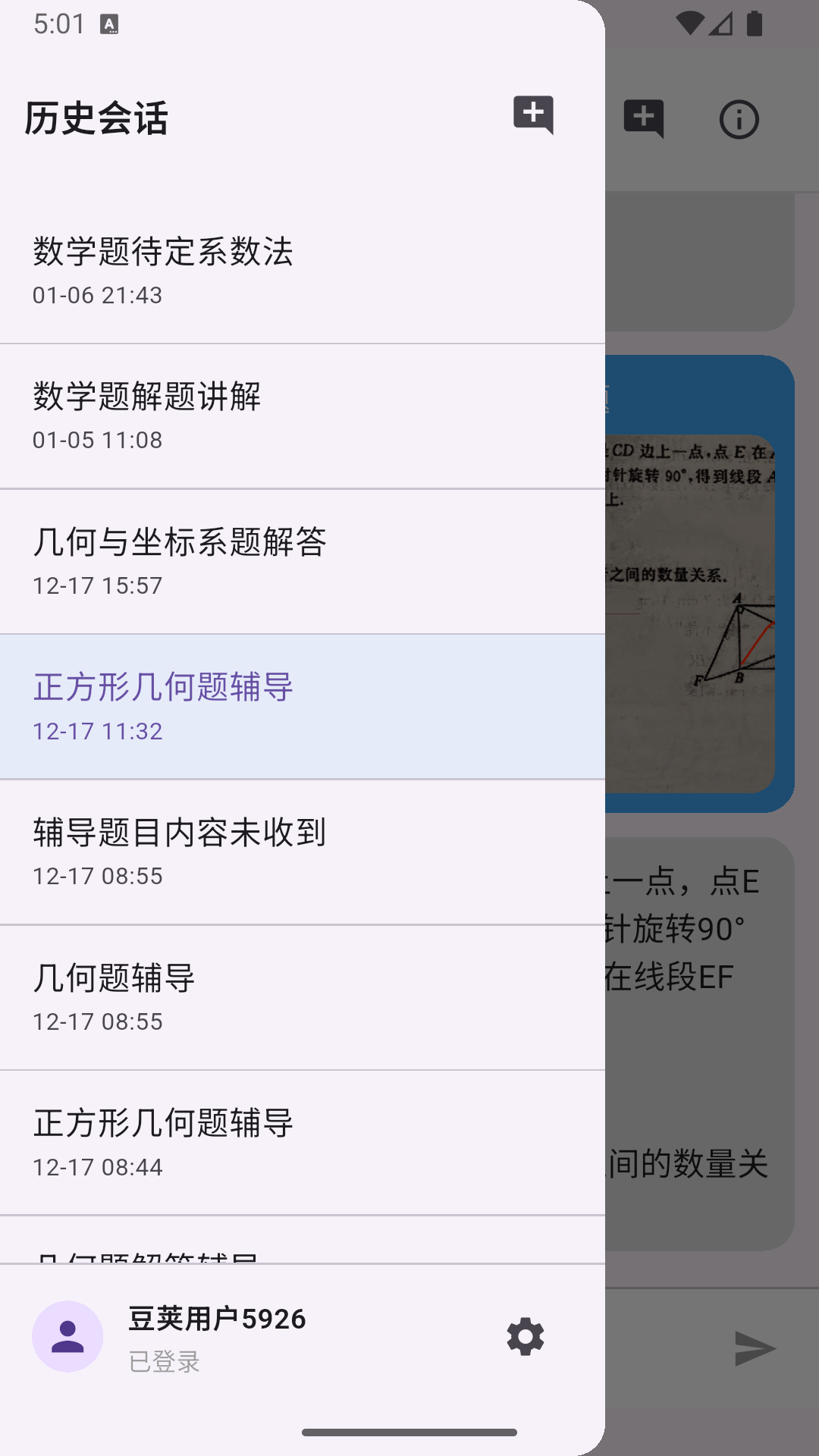Open the '数学题解题讲解' session
819x1456 pixels.
coord(303,414)
